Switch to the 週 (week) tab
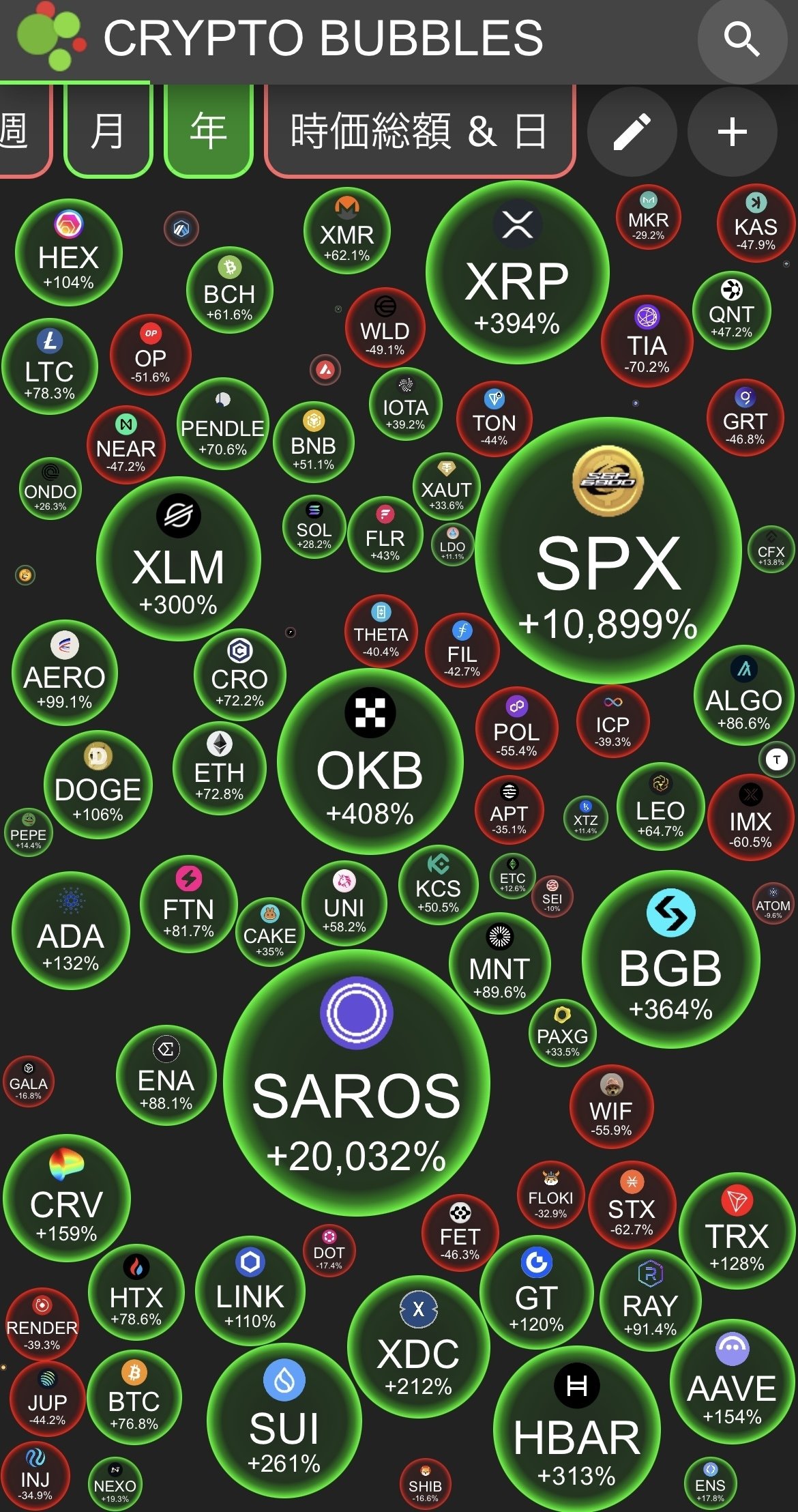 (19, 130)
